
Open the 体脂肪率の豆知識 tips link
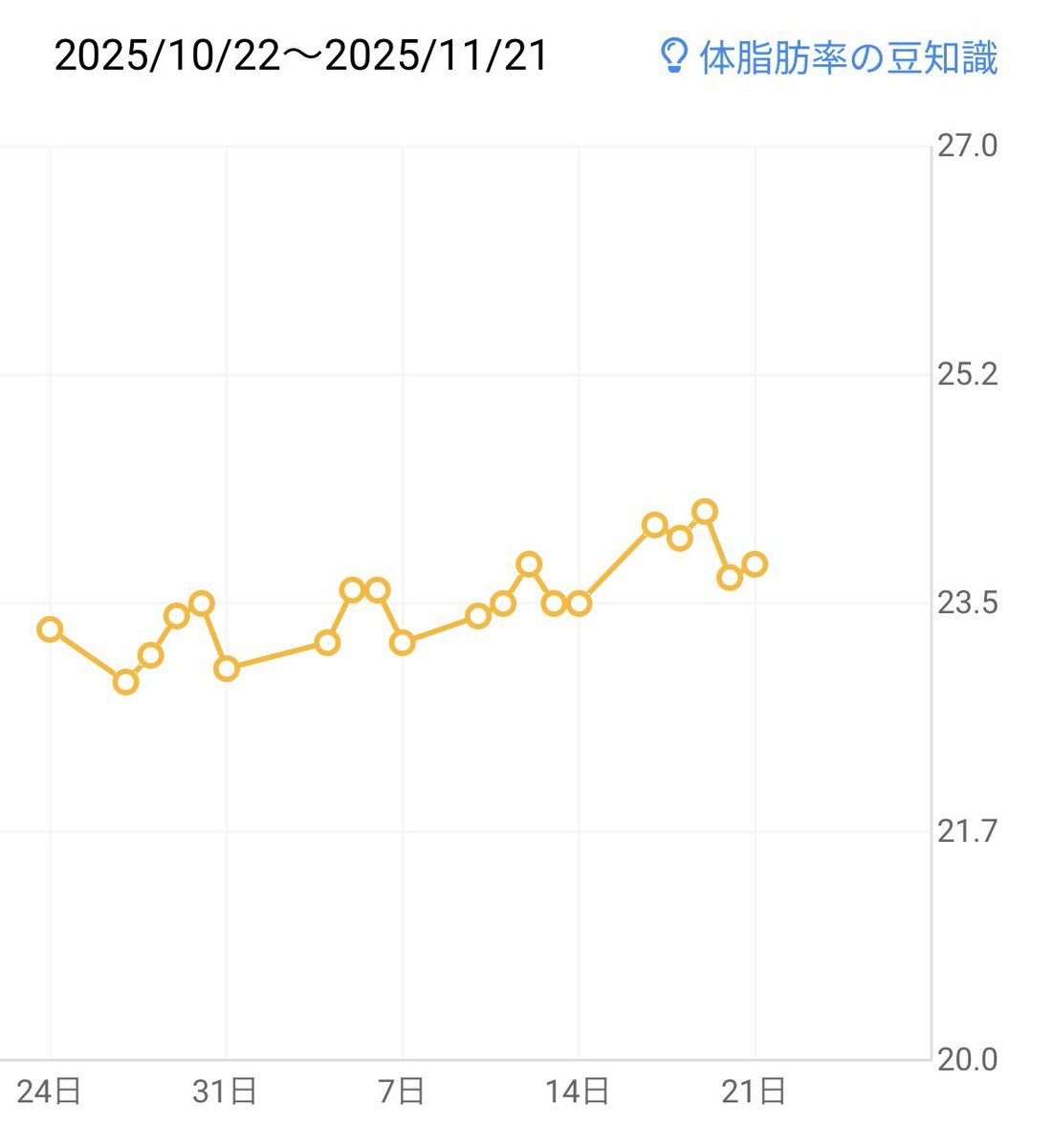click(829, 58)
